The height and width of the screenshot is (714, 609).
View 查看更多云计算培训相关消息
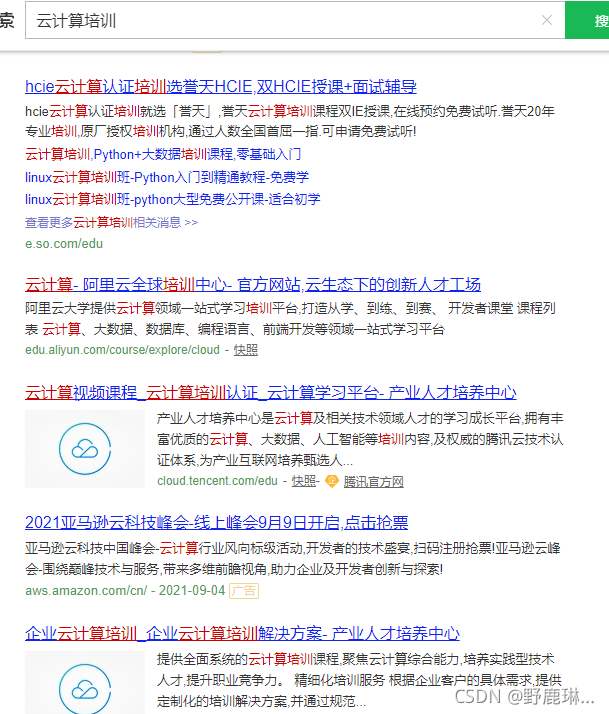tap(111, 222)
